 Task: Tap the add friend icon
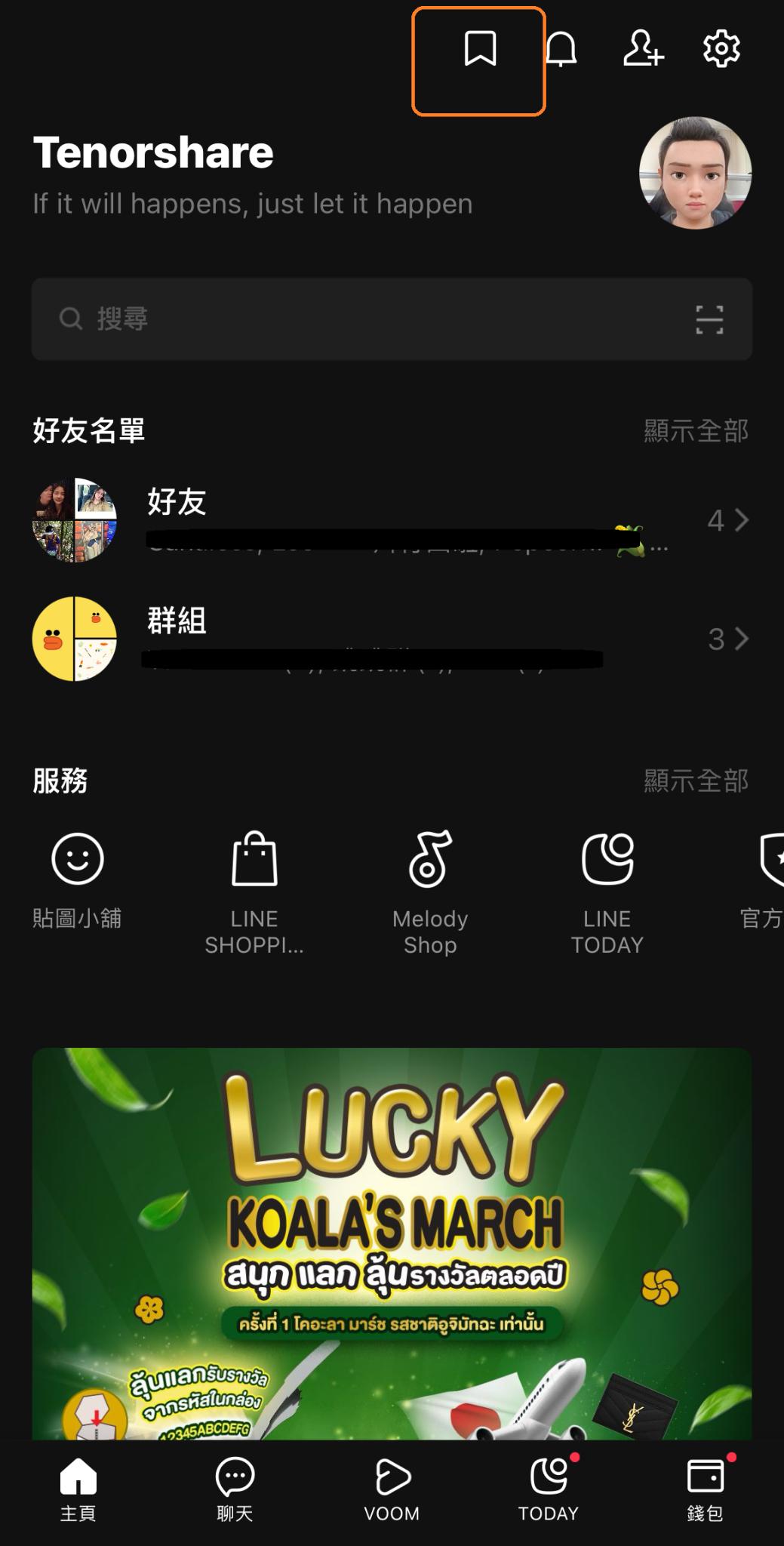point(643,50)
